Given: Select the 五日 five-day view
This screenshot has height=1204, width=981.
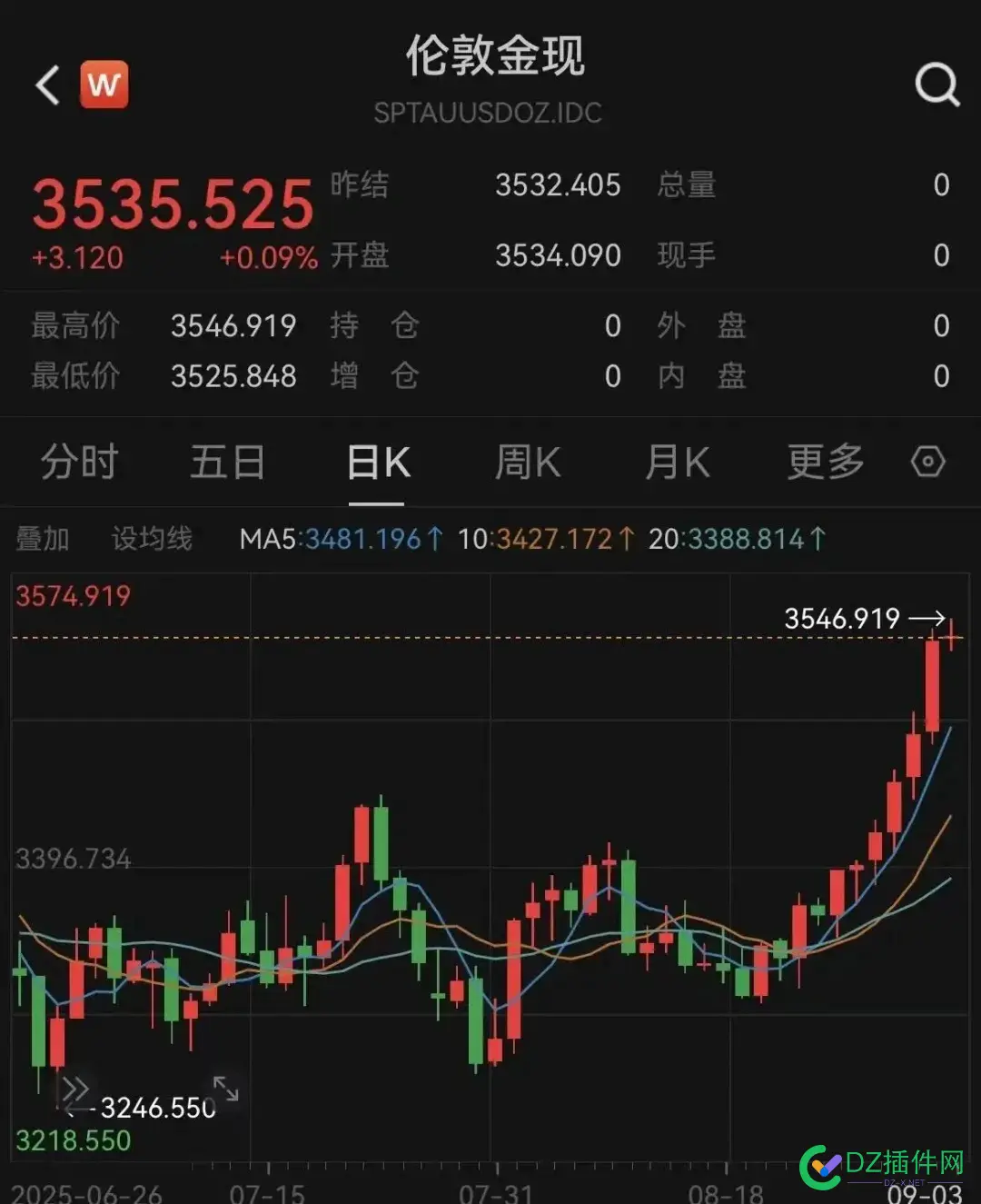Looking at the screenshot, I should click(x=226, y=462).
